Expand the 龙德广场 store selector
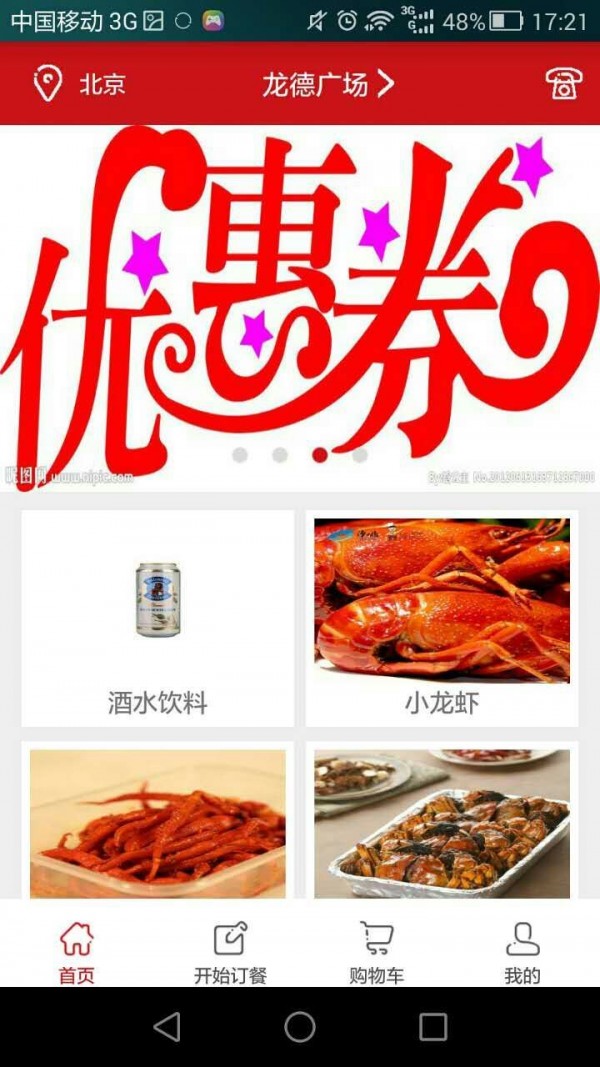The image size is (600, 1067). pos(327,84)
